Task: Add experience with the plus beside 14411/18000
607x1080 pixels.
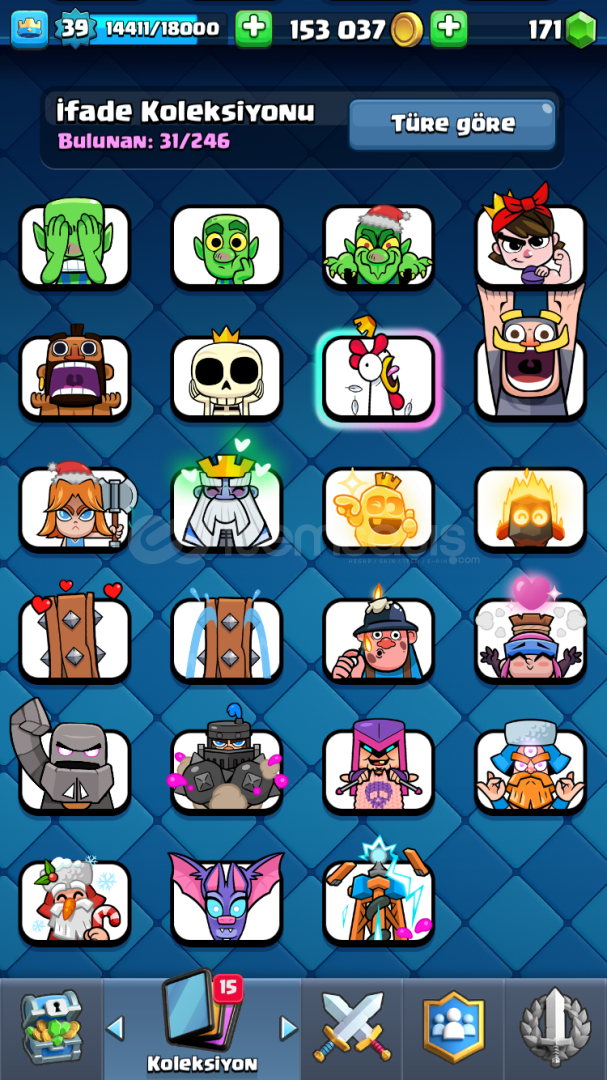Action: pyautogui.click(x=254, y=28)
